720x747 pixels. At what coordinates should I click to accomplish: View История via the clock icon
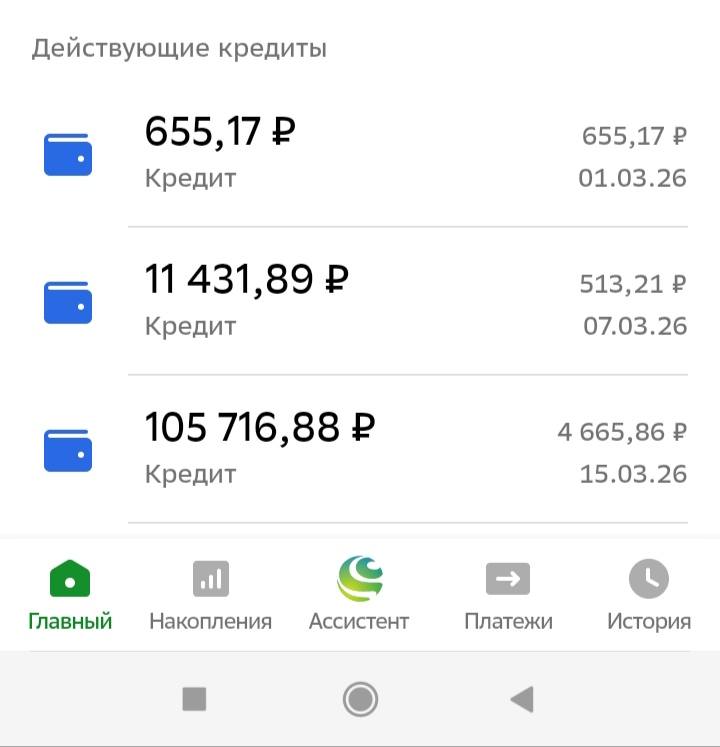click(648, 578)
